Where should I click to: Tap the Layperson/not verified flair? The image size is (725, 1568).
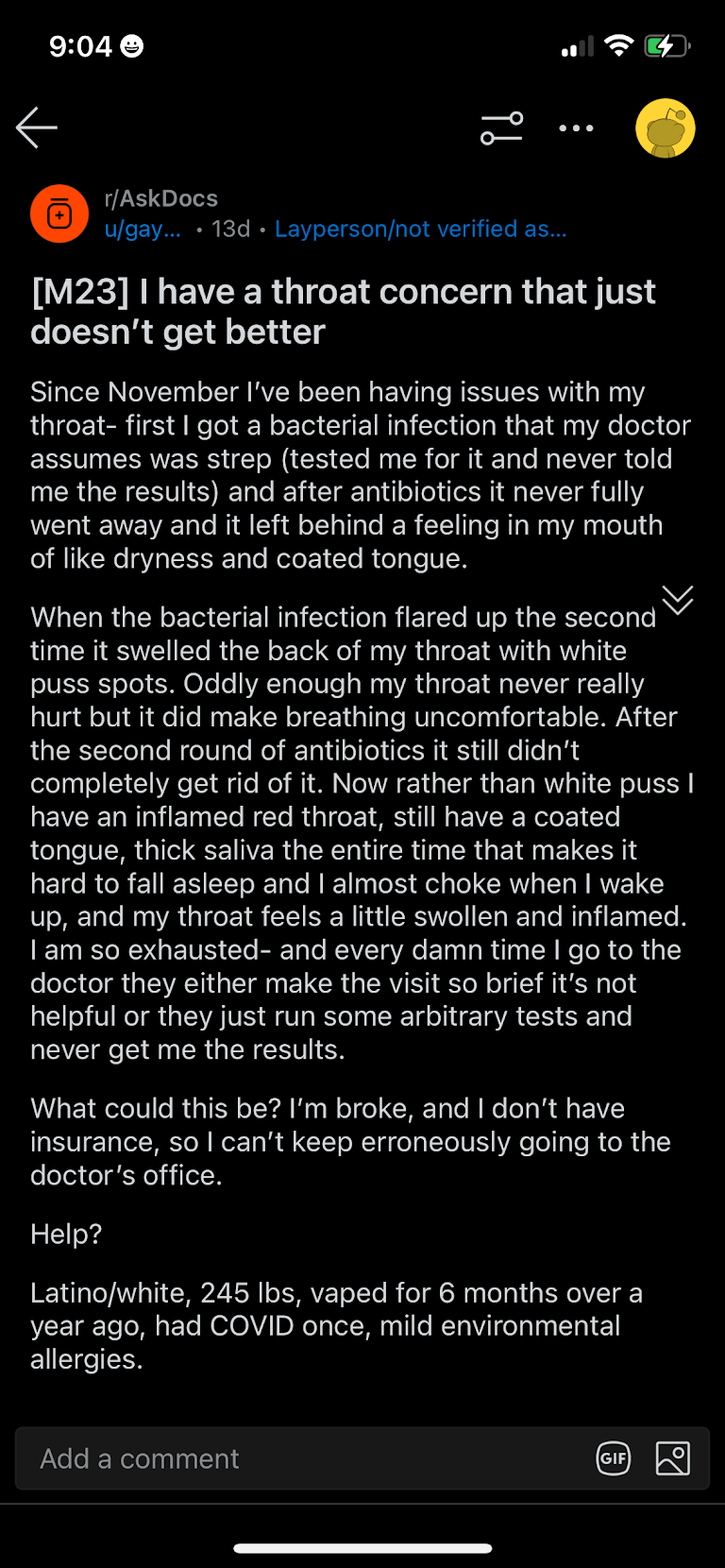click(x=421, y=229)
